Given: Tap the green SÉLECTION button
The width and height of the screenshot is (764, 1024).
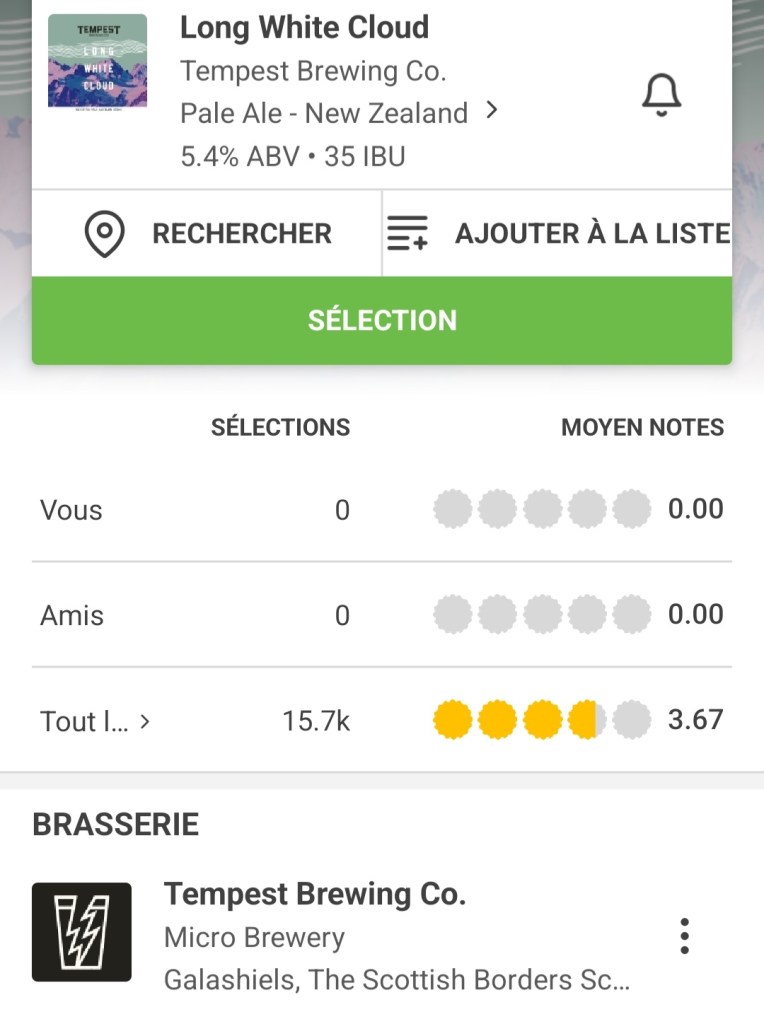Looking at the screenshot, I should [382, 320].
